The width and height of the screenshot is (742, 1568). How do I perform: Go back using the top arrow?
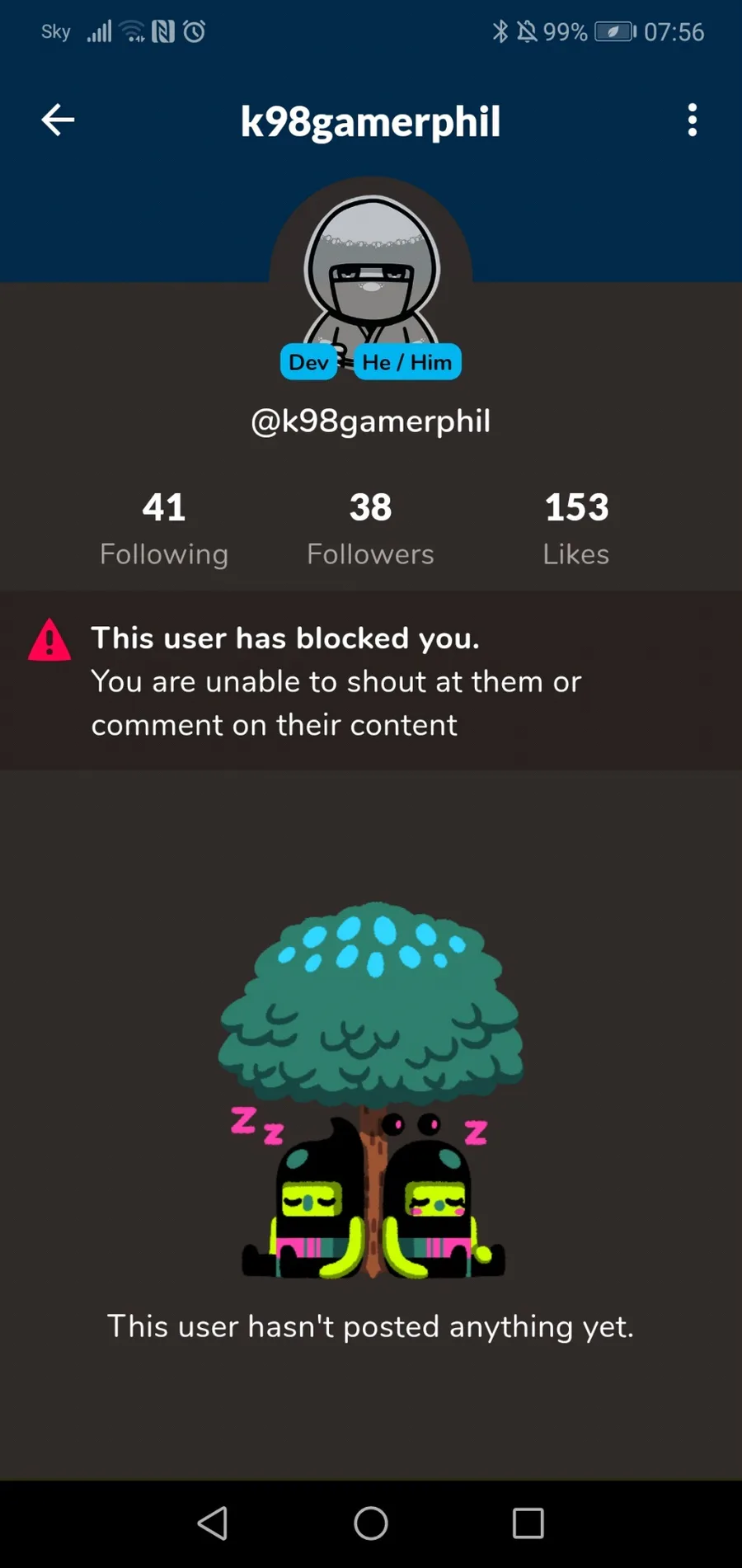(x=58, y=120)
